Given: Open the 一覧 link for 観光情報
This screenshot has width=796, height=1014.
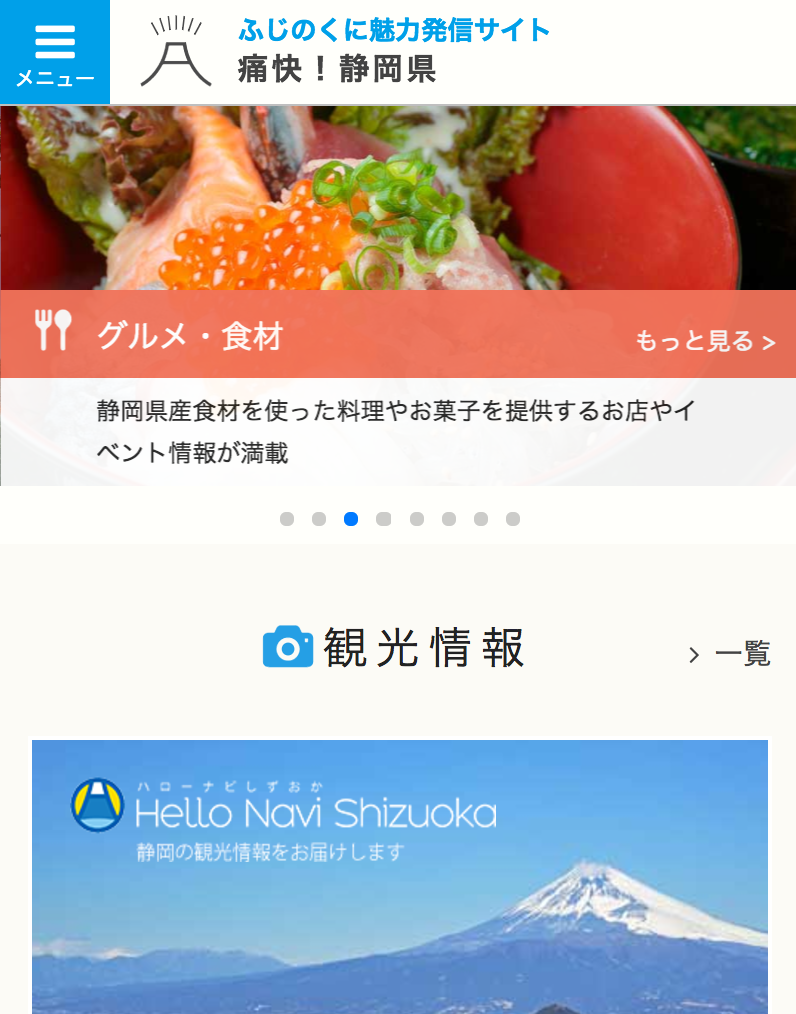Looking at the screenshot, I should click(x=730, y=654).
